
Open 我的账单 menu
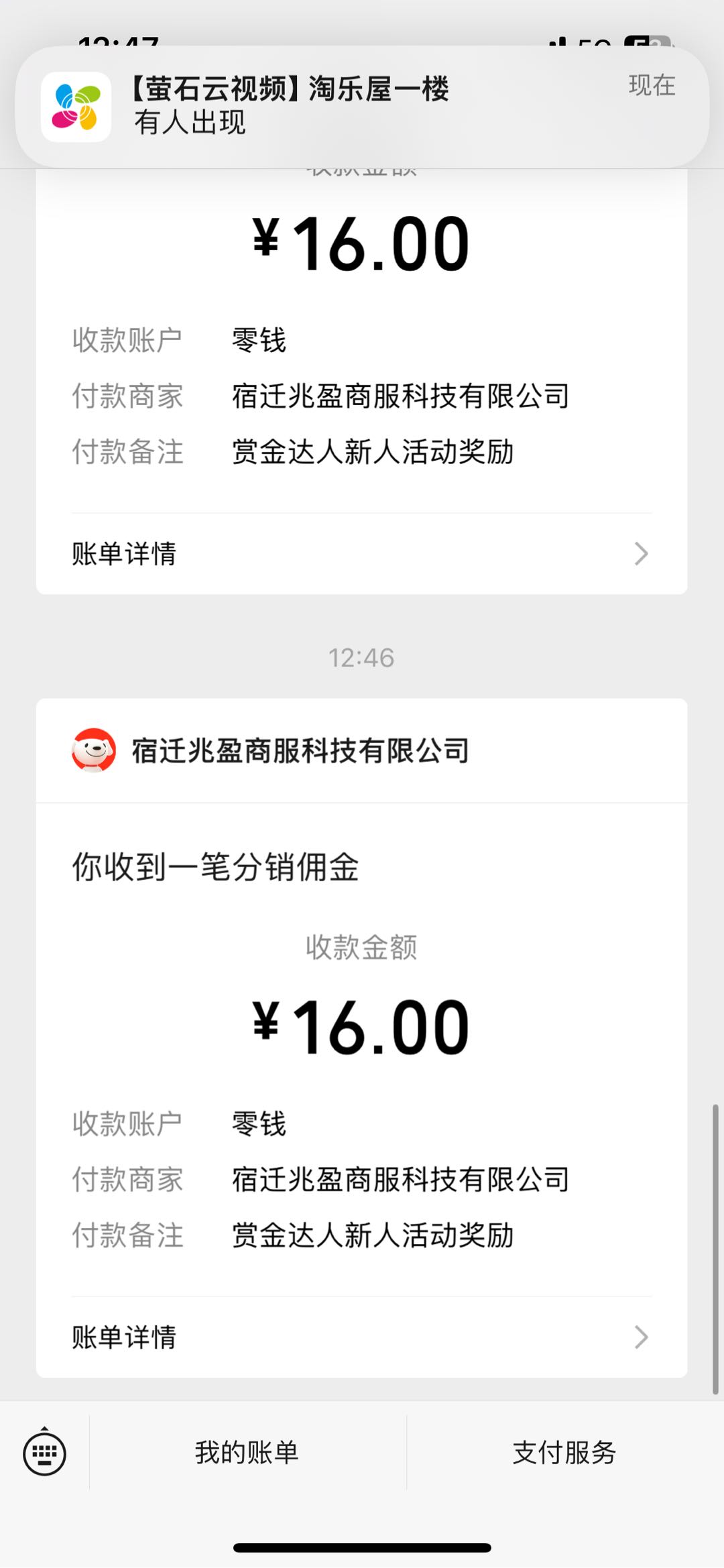pos(247,1452)
